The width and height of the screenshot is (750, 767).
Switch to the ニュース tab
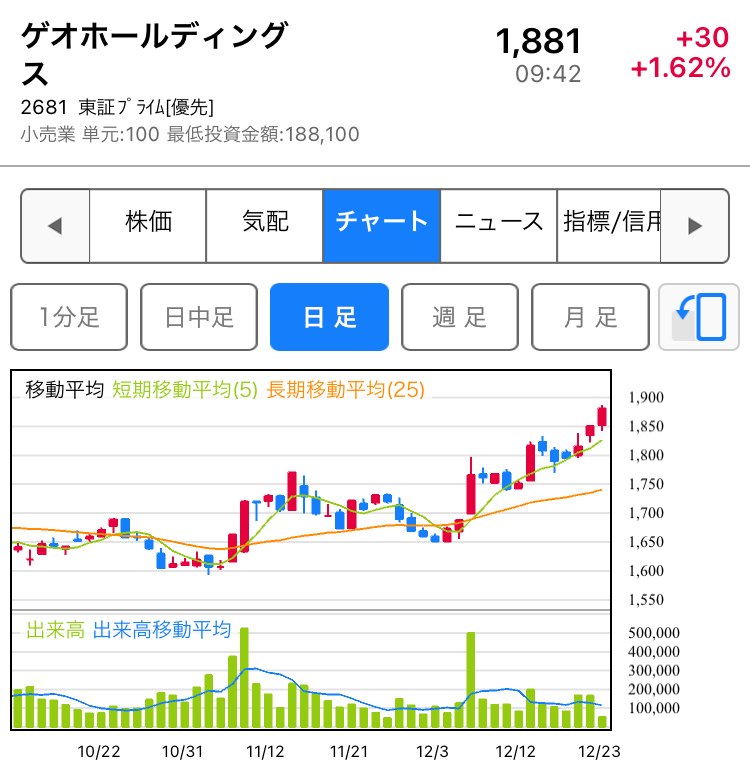click(x=499, y=224)
